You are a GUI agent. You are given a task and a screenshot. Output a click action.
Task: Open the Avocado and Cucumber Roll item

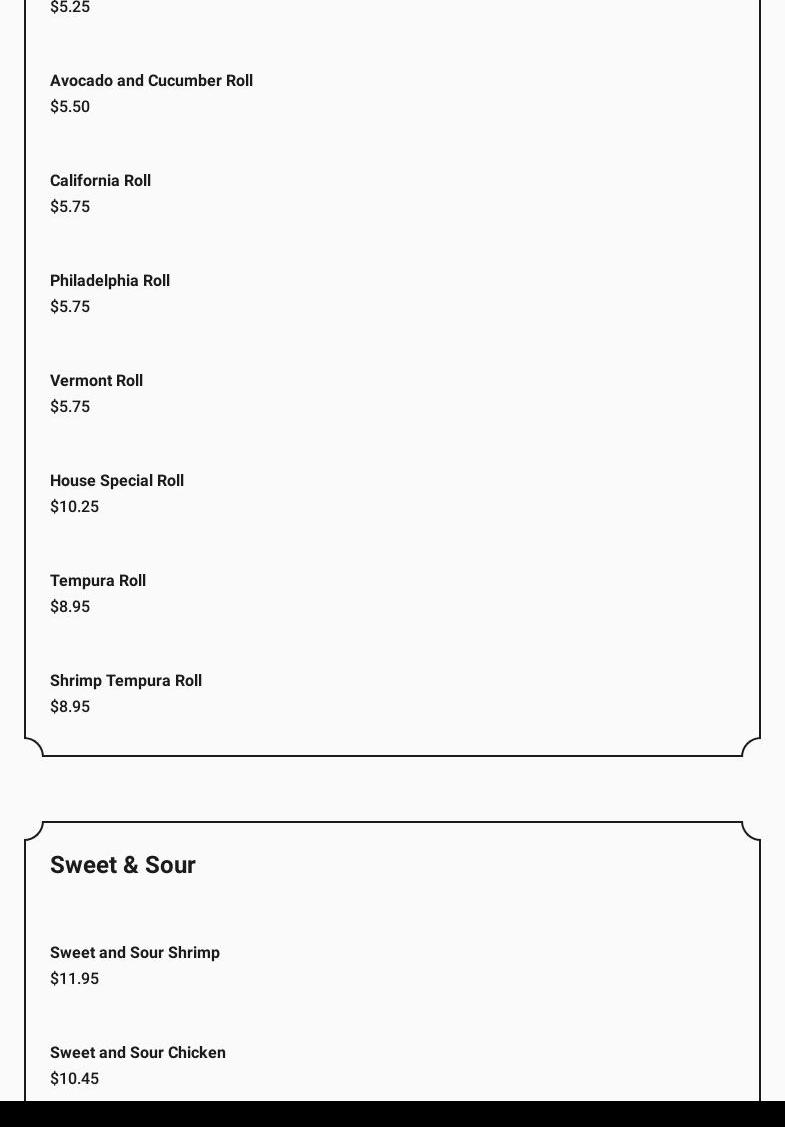151,81
